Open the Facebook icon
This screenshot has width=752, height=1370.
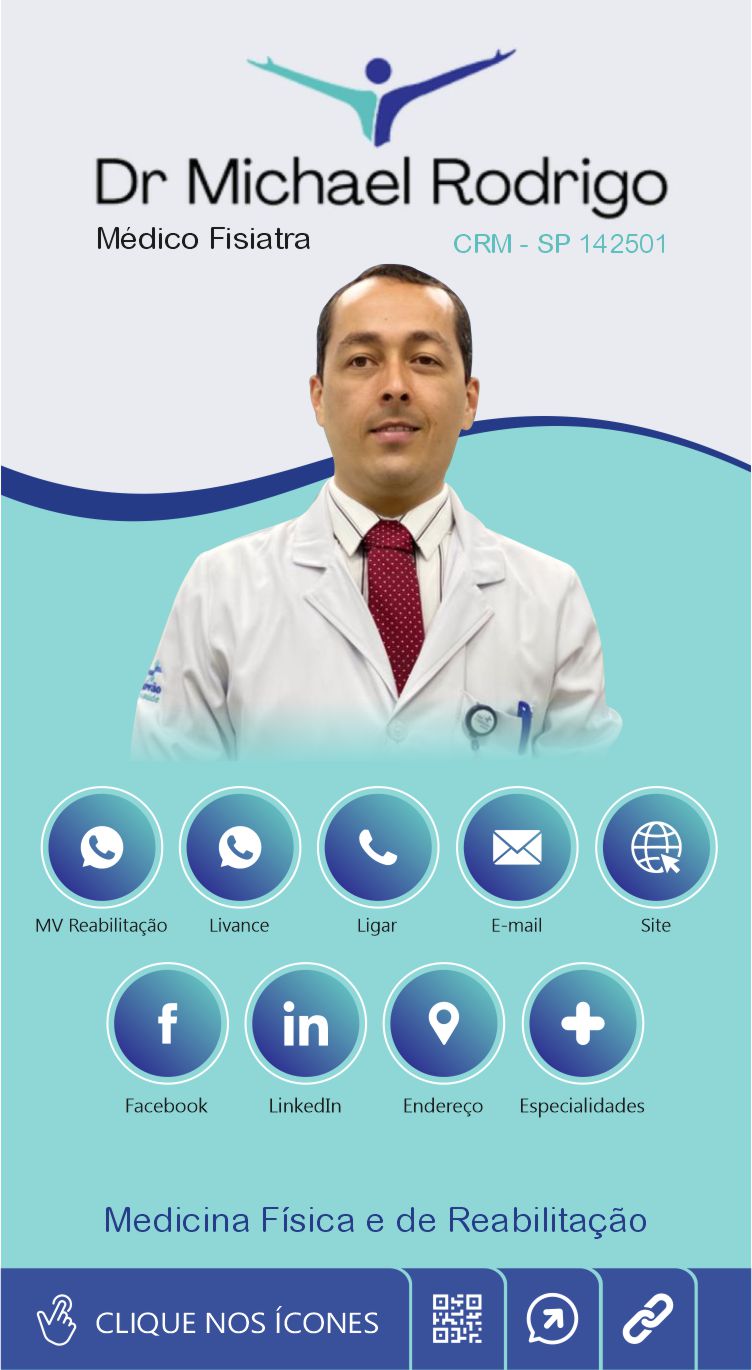[x=167, y=1024]
